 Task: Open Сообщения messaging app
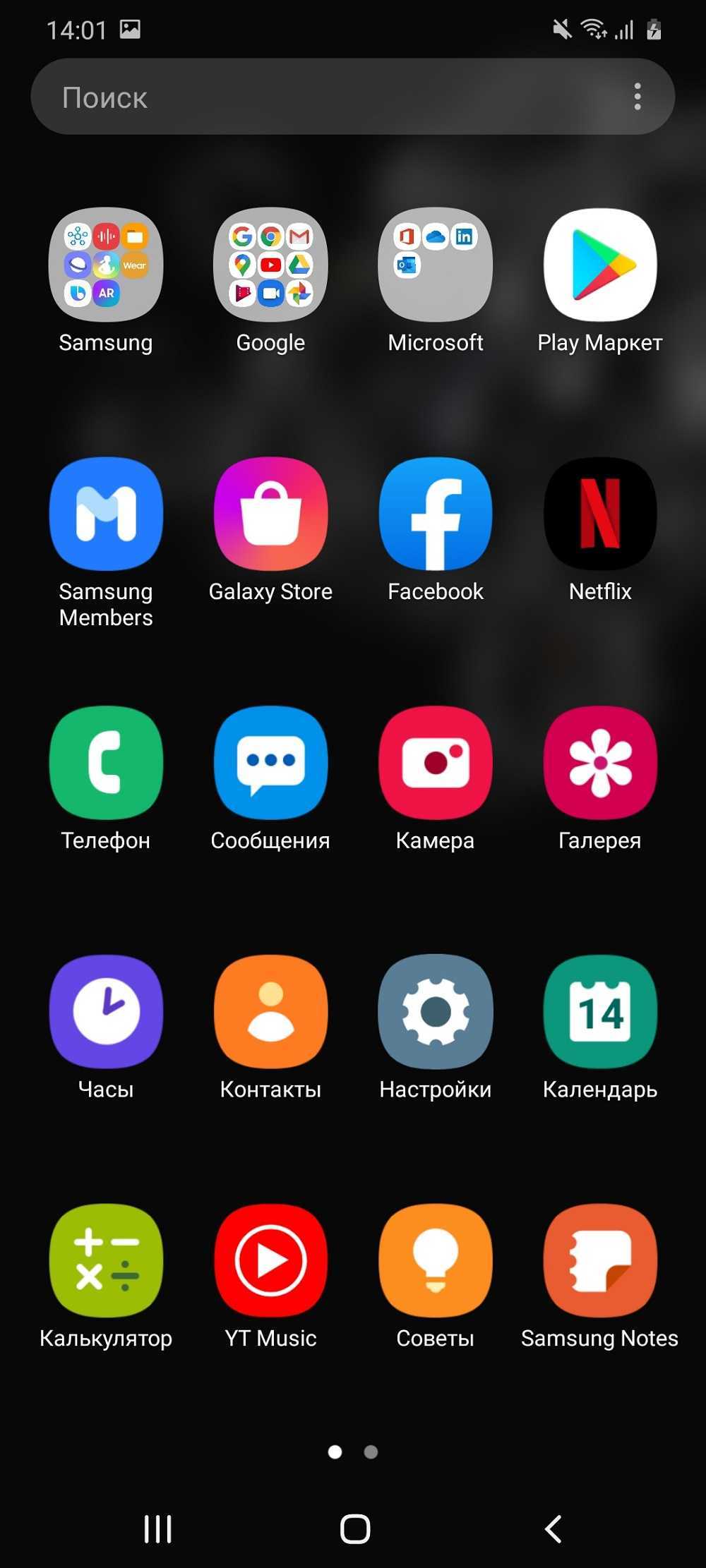coord(270,763)
